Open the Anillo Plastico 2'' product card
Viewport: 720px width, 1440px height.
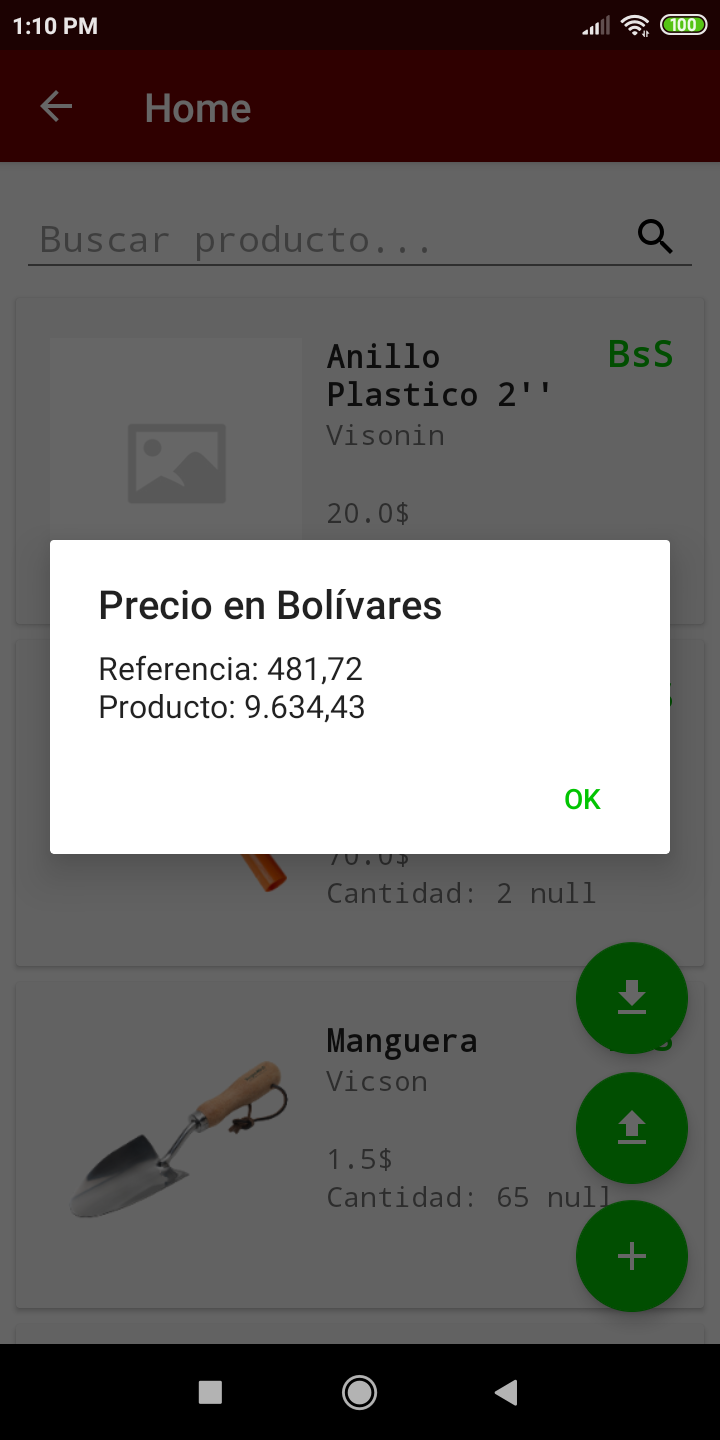[360, 460]
